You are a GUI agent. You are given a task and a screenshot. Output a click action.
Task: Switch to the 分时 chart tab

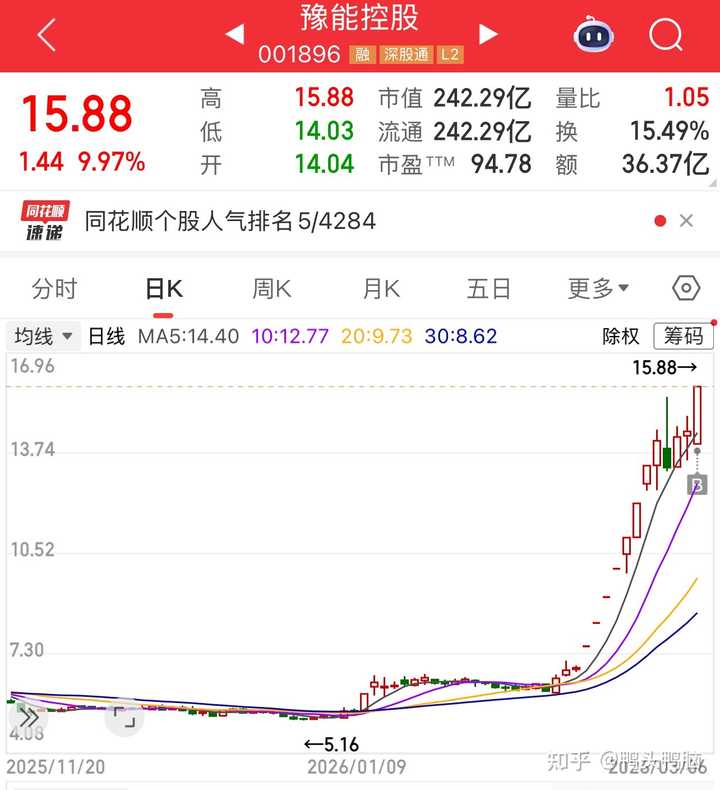tap(54, 289)
